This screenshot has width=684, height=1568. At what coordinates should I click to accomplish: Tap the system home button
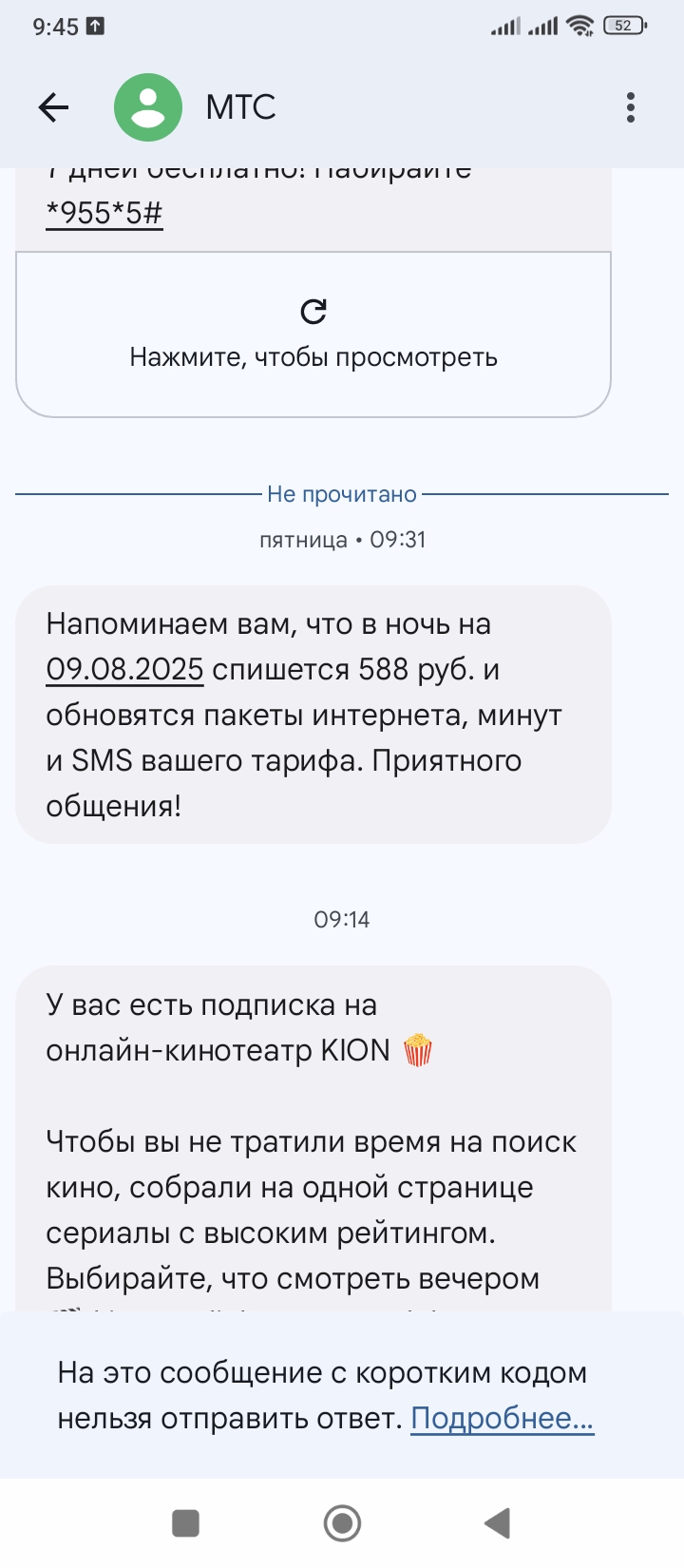342,1523
